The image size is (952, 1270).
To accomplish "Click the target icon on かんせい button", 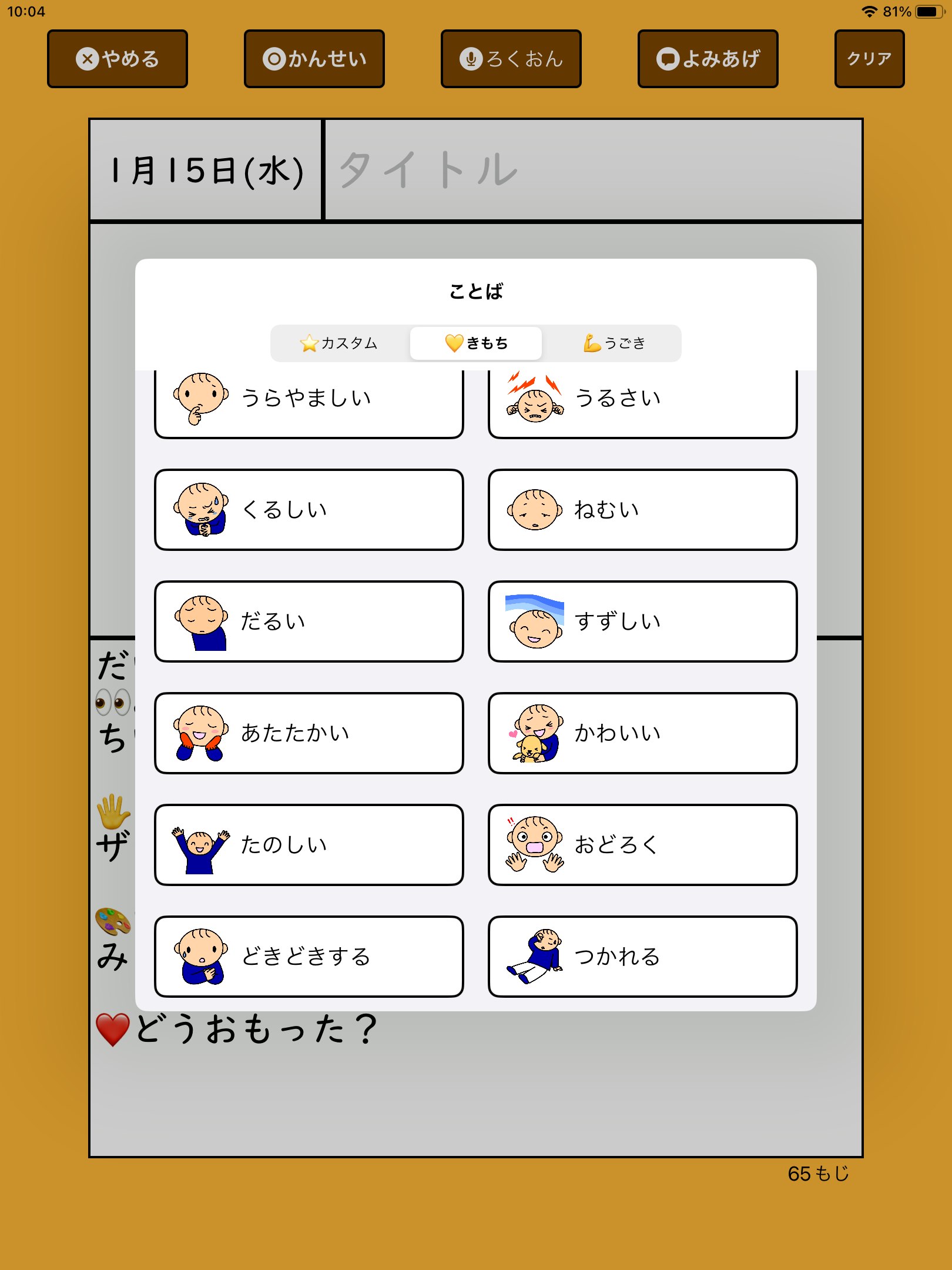I will (x=274, y=59).
